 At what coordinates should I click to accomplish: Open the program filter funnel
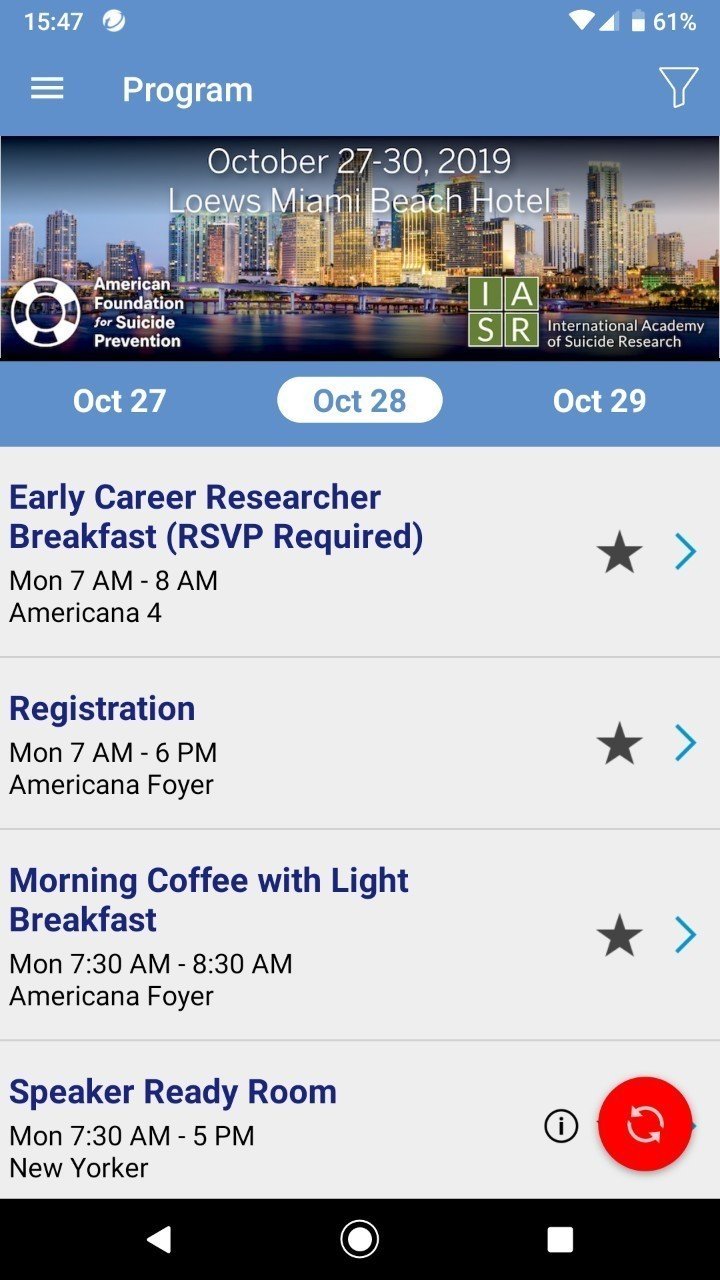pos(679,88)
